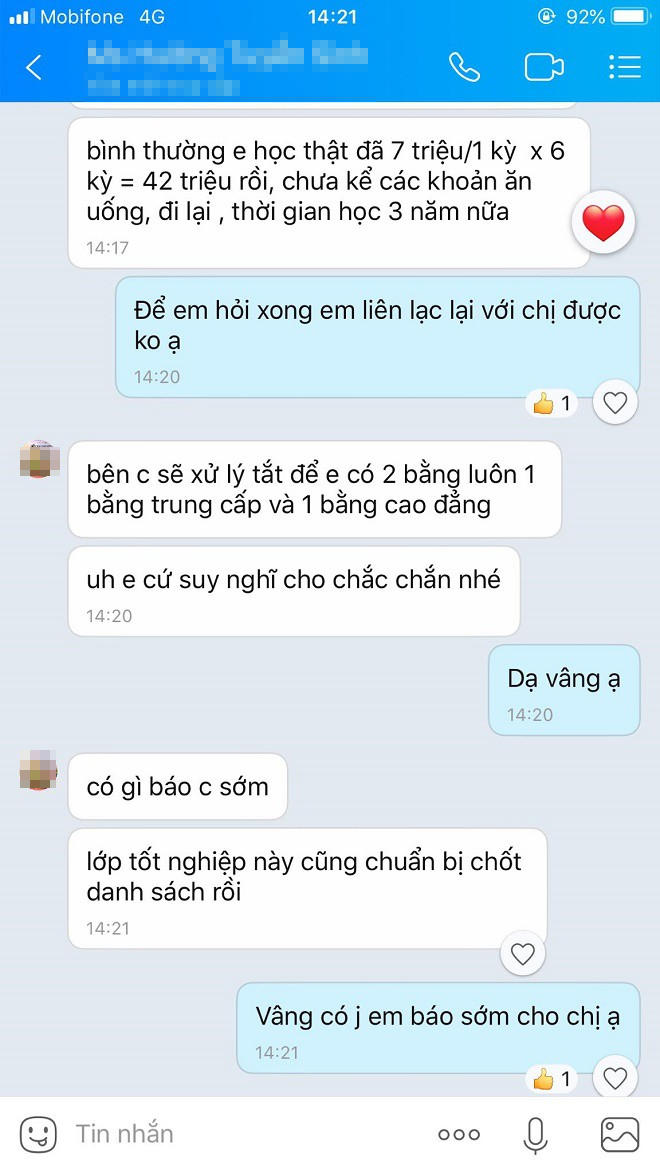
Task: Open more attachment options
Action: pyautogui.click(x=459, y=1134)
